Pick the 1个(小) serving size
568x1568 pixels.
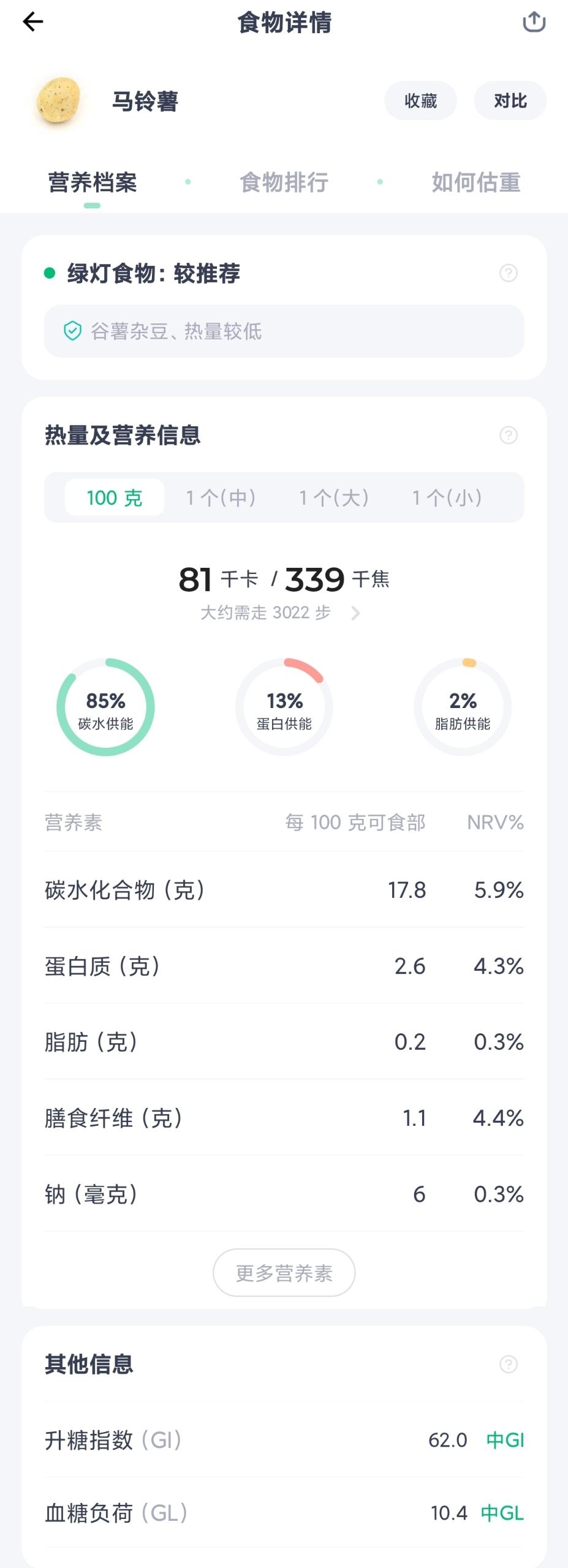(x=447, y=497)
